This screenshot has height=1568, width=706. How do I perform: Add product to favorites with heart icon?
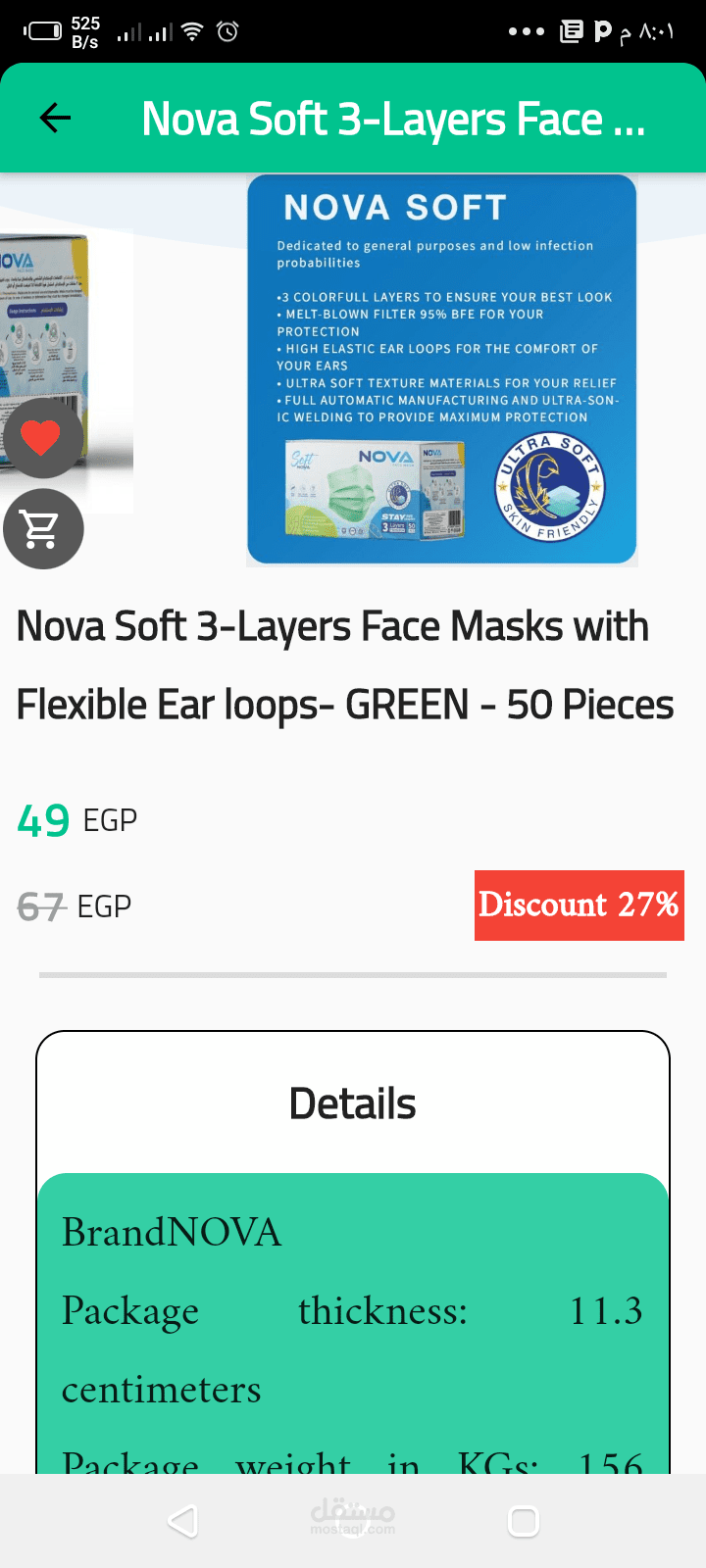(42, 438)
